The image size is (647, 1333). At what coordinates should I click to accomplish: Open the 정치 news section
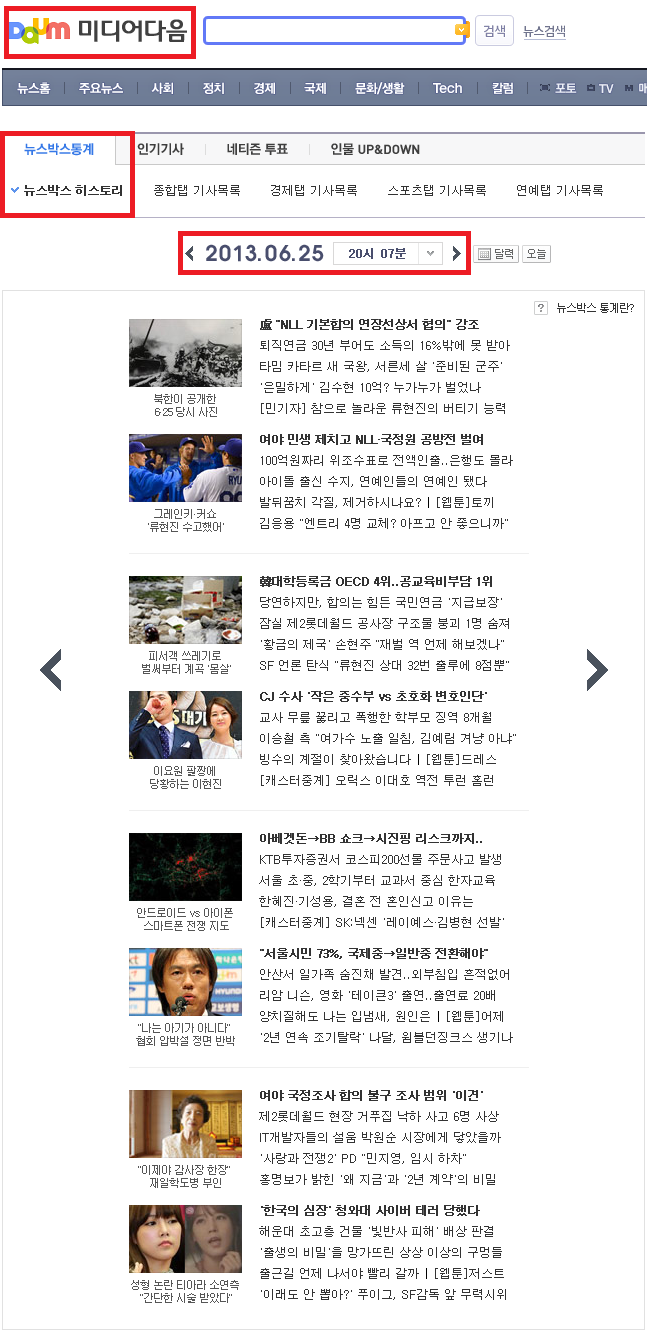pos(213,88)
